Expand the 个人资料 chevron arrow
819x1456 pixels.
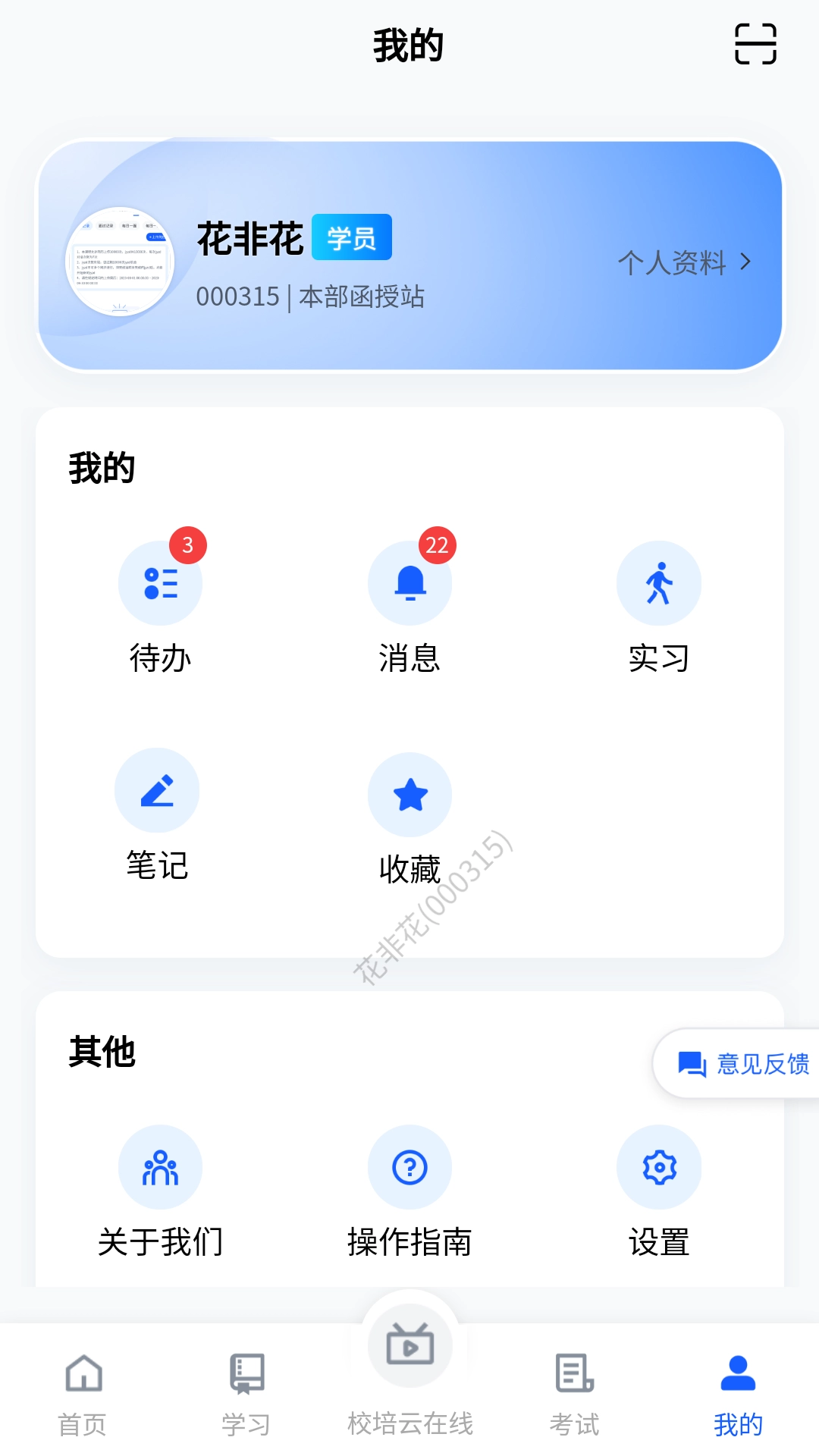(x=746, y=264)
